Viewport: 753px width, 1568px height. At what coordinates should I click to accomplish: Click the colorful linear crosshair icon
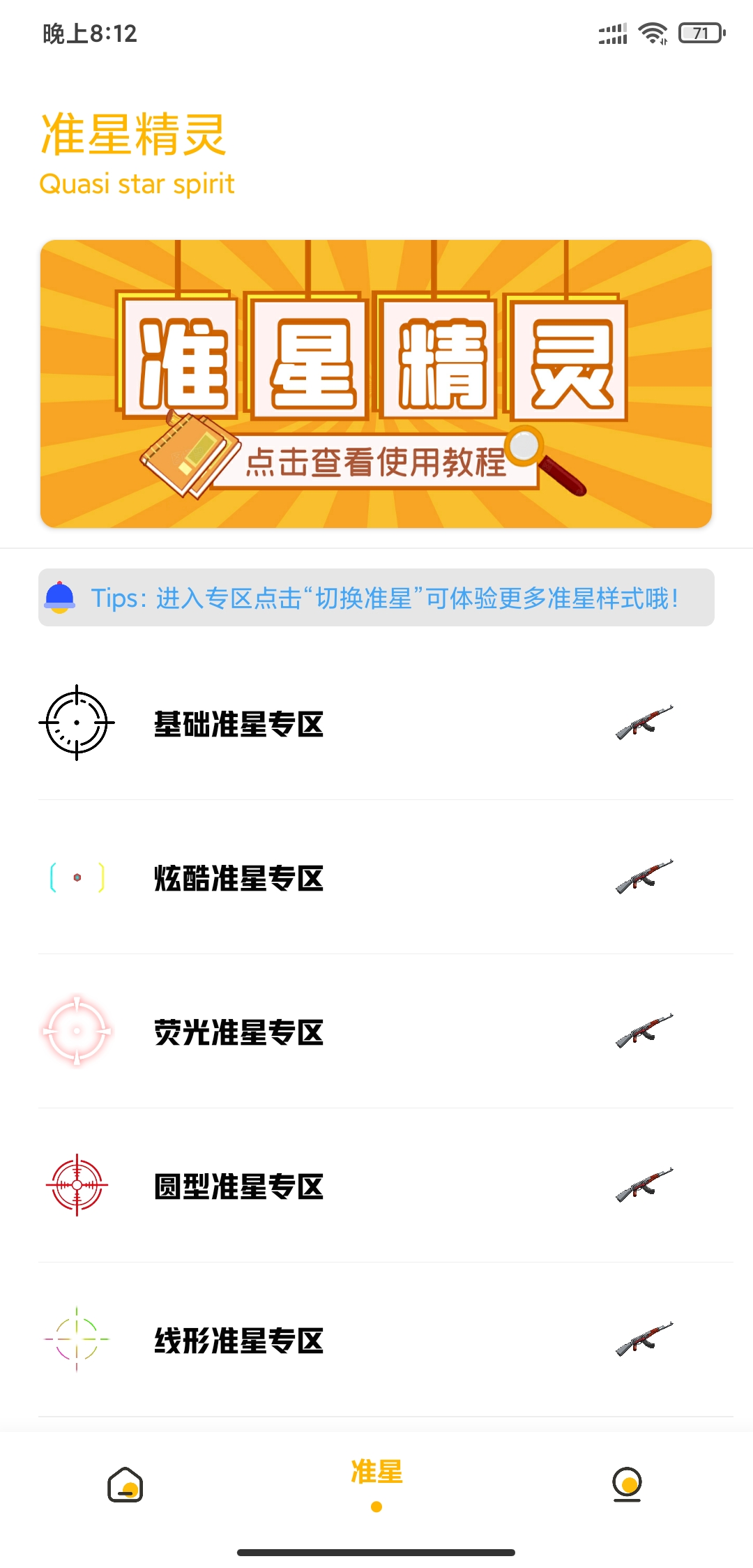pos(77,1339)
